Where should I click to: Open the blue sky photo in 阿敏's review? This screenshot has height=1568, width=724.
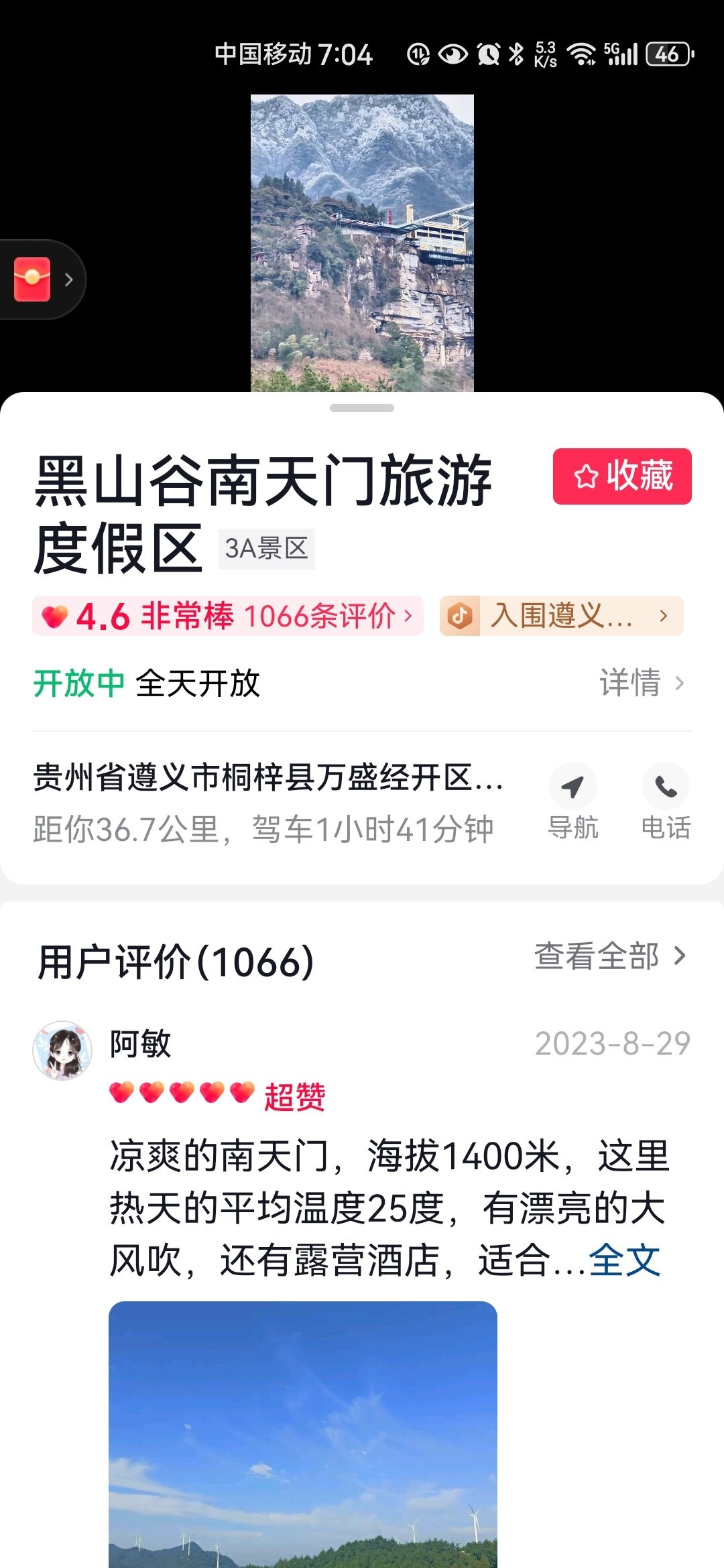302,1433
